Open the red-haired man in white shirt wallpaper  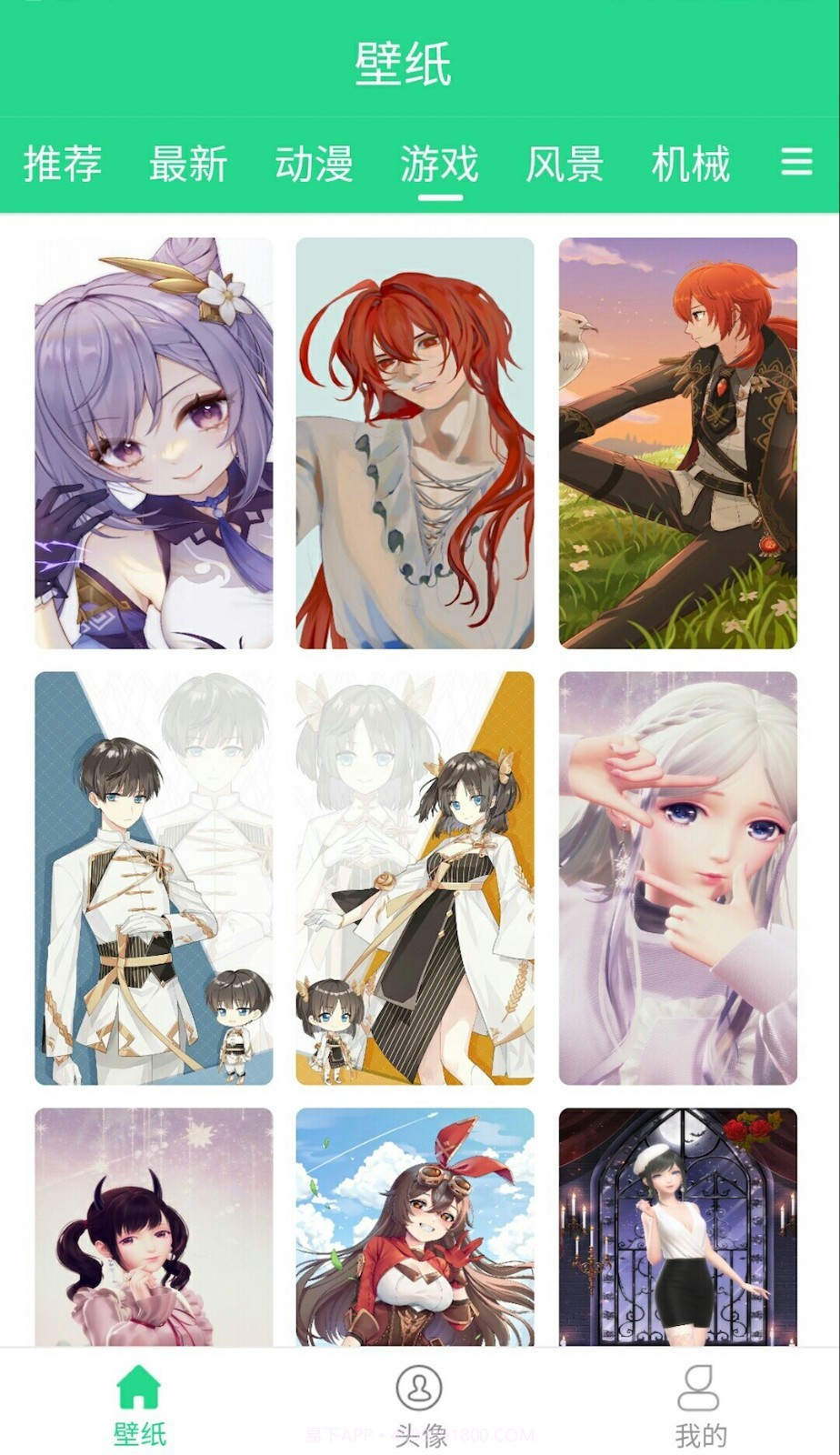[x=415, y=443]
